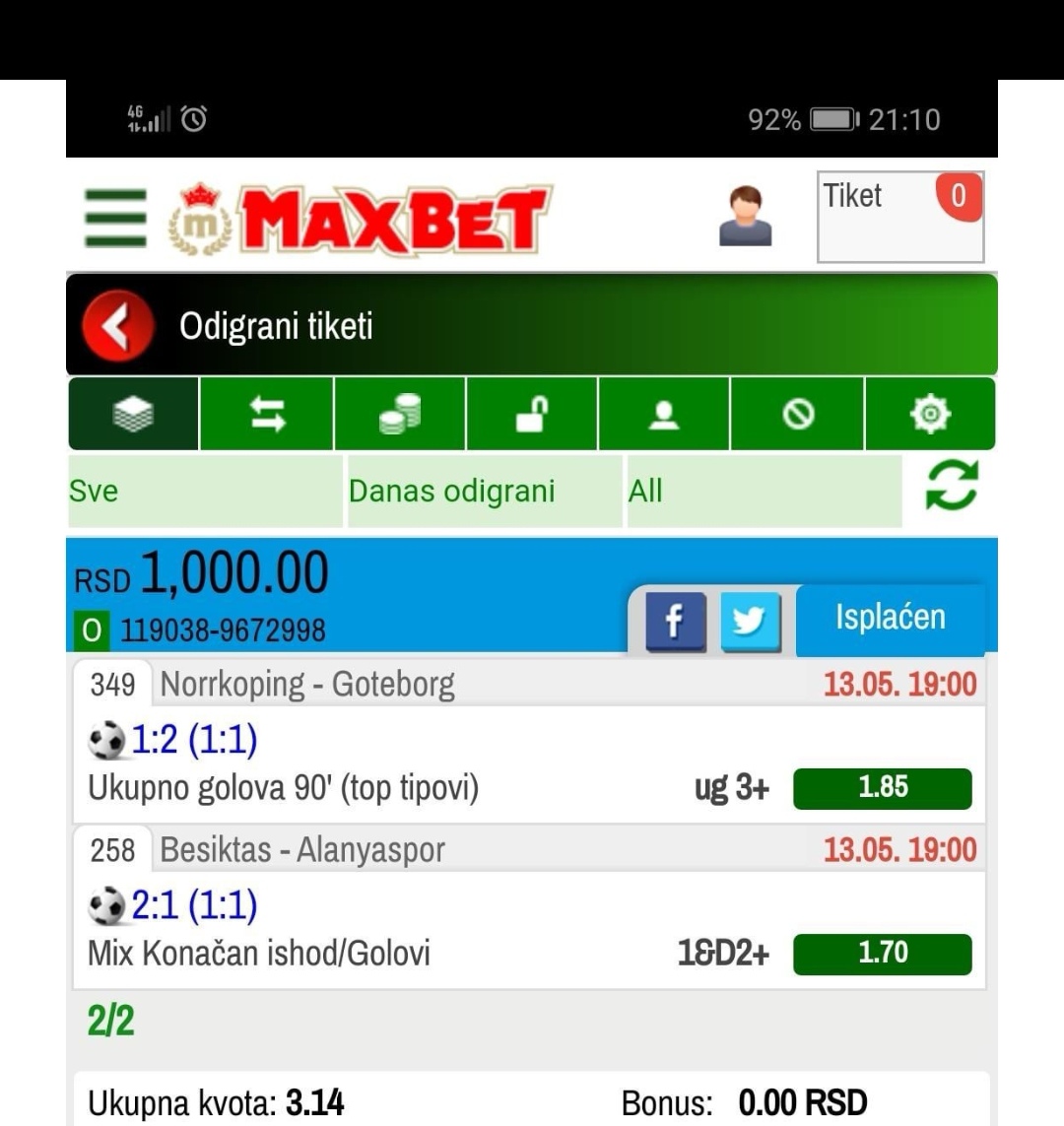Switch to the coins stack tab

pyautogui.click(x=400, y=415)
